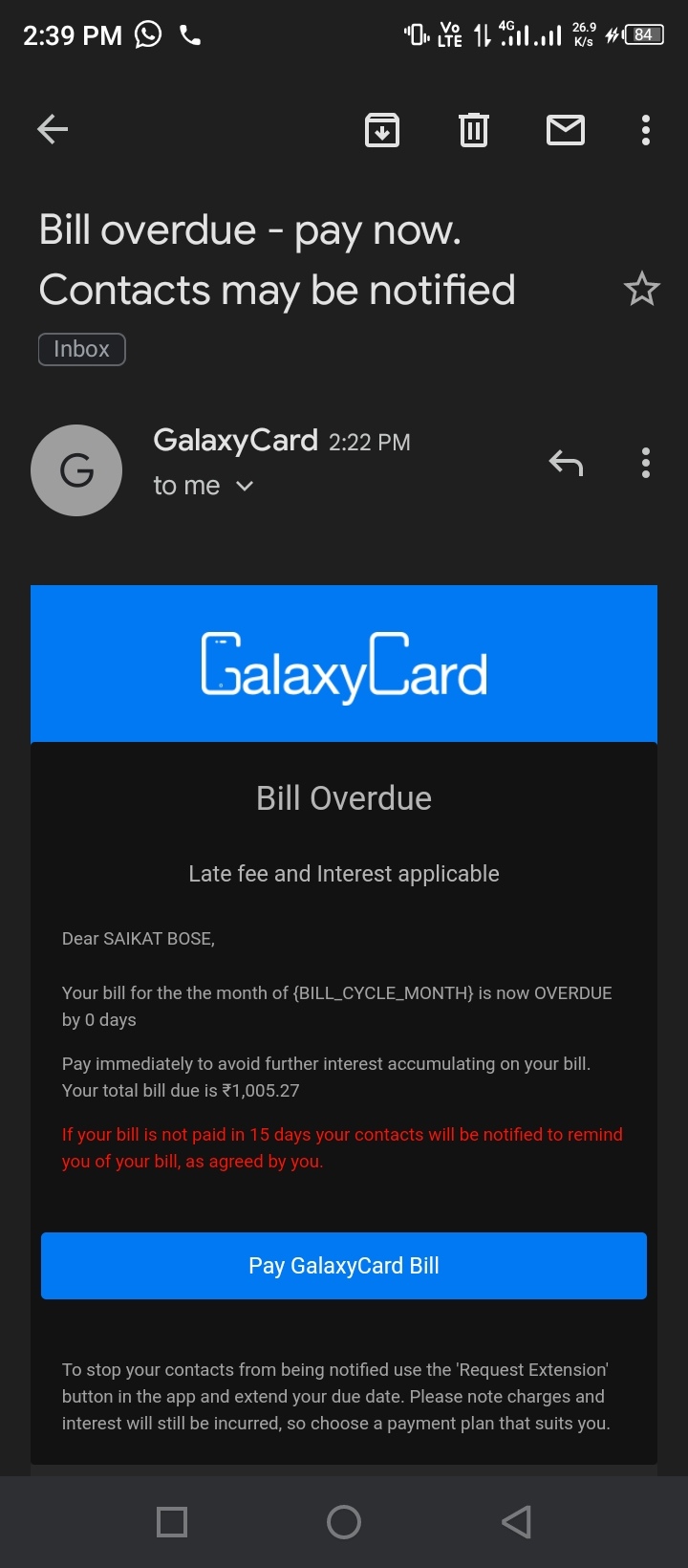Viewport: 688px width, 1568px height.
Task: Reply to GalaxyCard's message
Action: pos(566,464)
